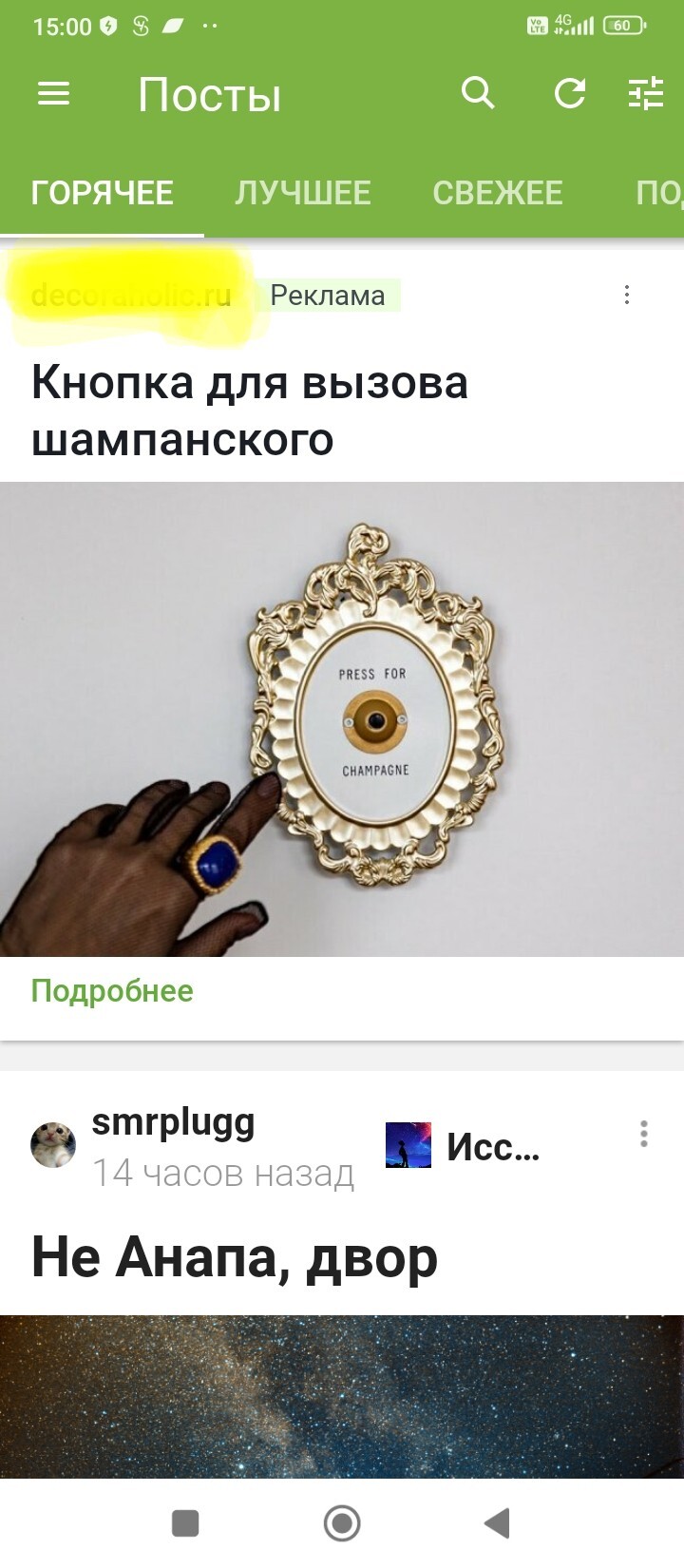
Task: Tap the system back button
Action: 497,1522
